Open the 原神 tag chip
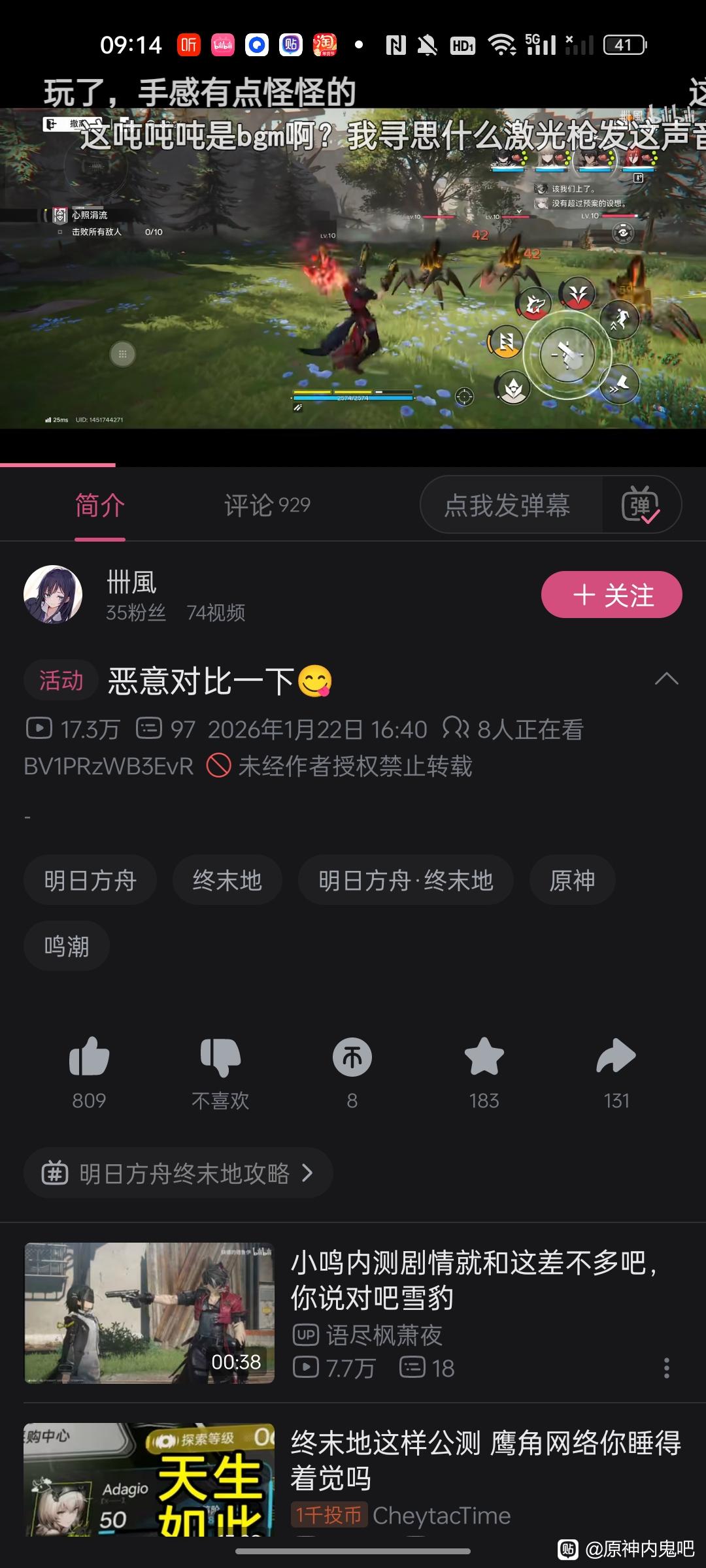Image resolution: width=706 pixels, height=1568 pixels. tap(572, 880)
